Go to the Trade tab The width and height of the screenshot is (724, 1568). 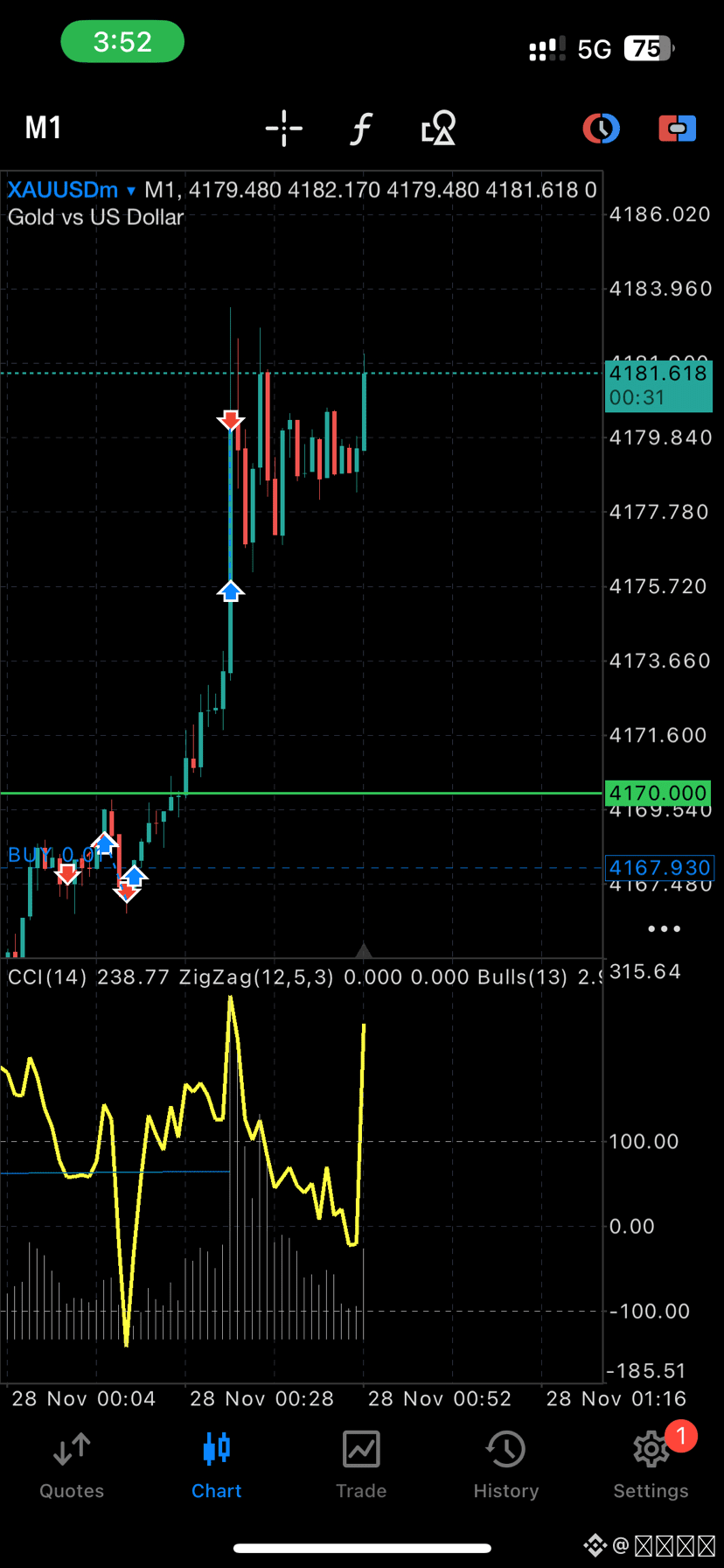tap(361, 1465)
